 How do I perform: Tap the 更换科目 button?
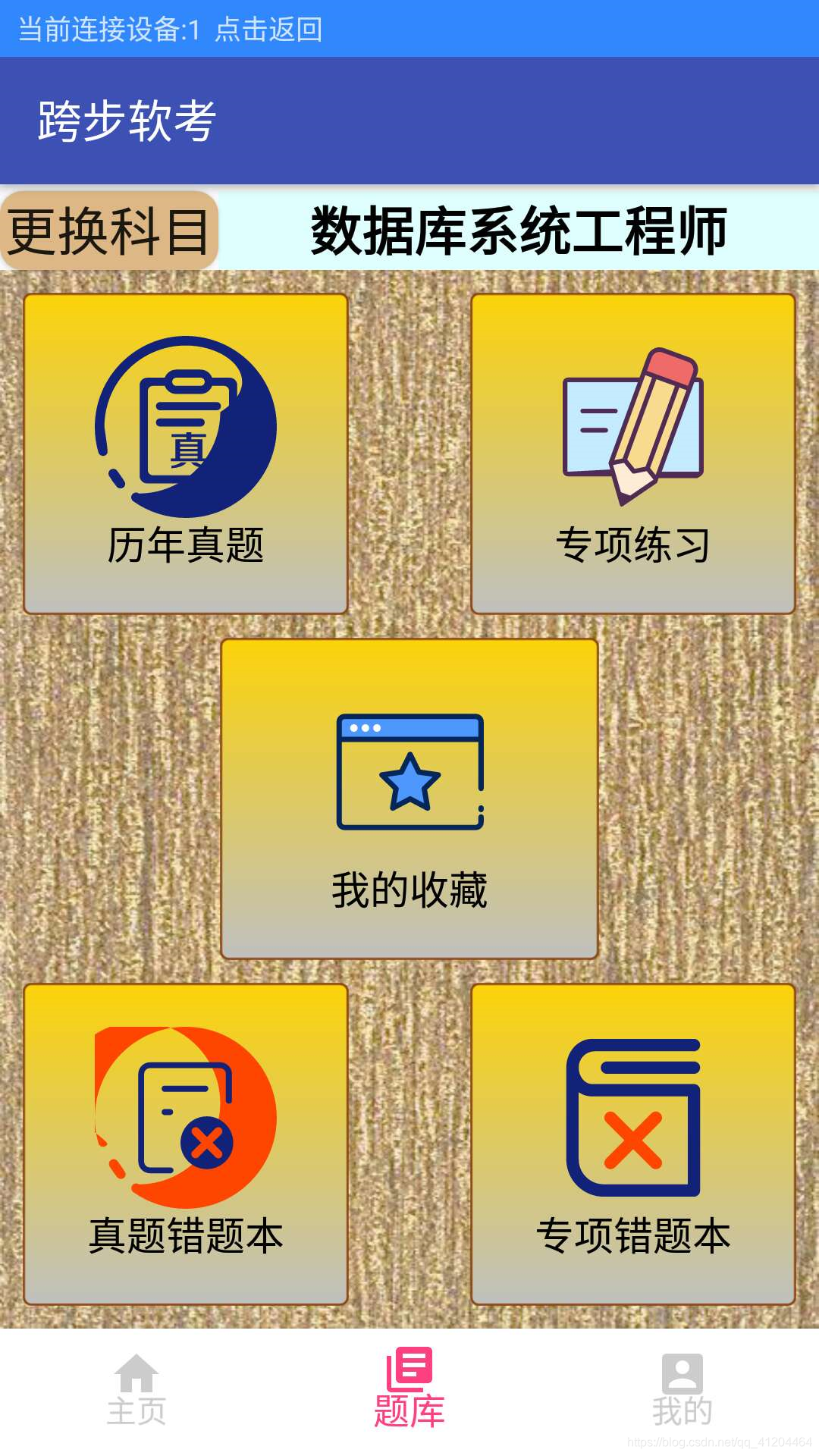(109, 231)
